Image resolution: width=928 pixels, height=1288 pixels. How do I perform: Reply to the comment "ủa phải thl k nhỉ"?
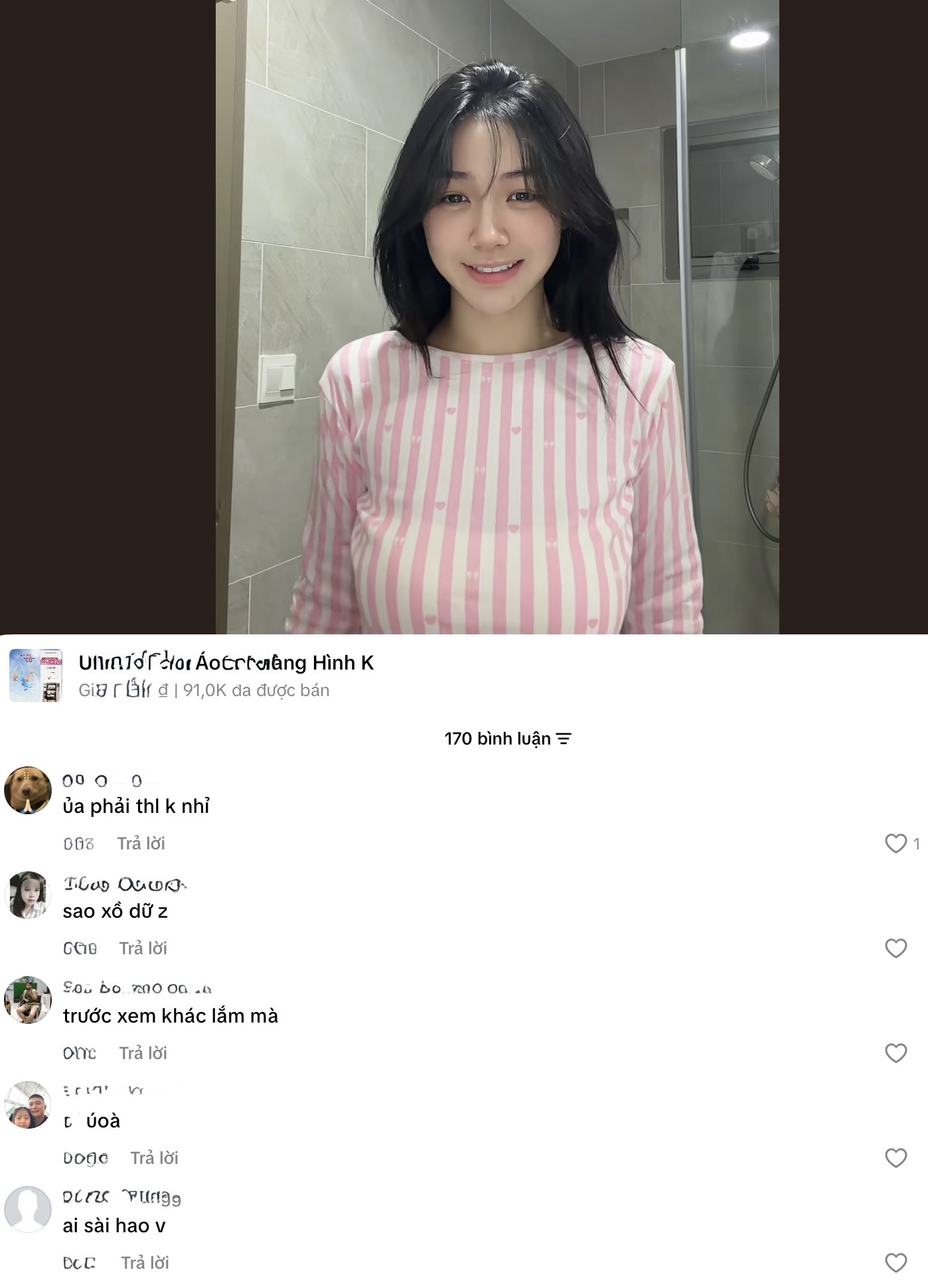(x=141, y=843)
